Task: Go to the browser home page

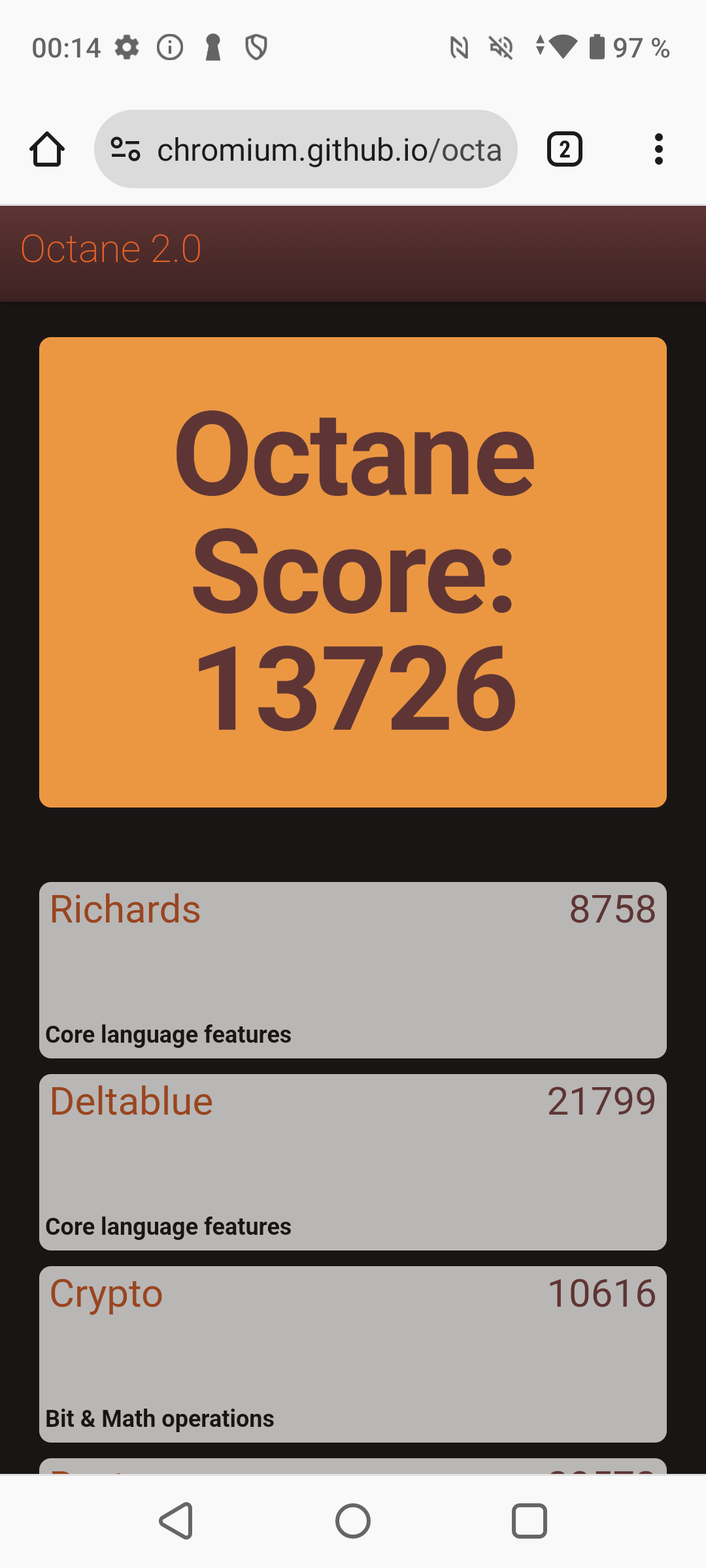Action: (x=47, y=150)
